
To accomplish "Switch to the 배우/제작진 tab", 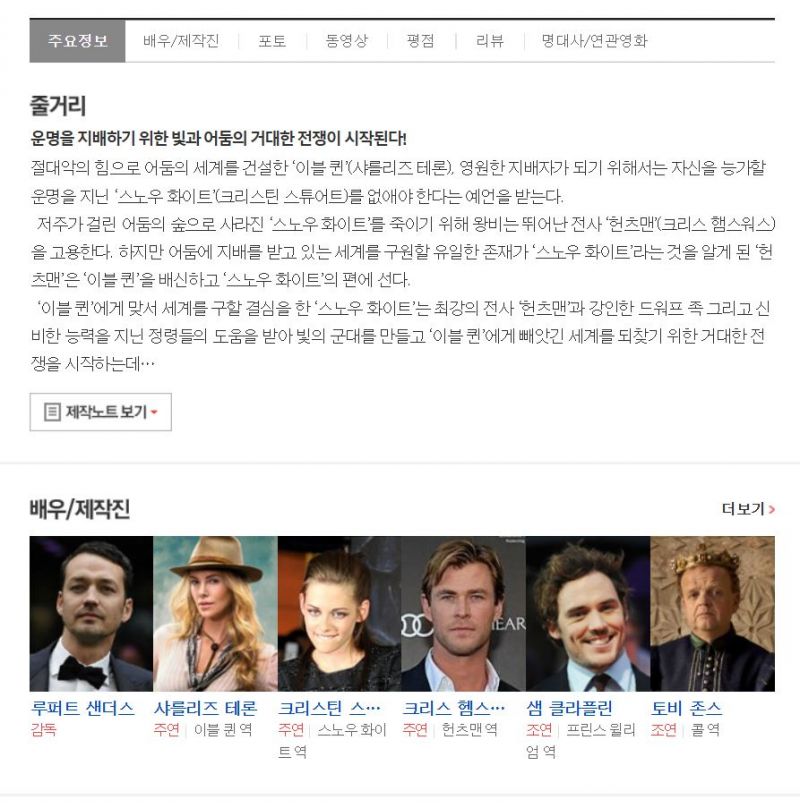I will click(181, 41).
